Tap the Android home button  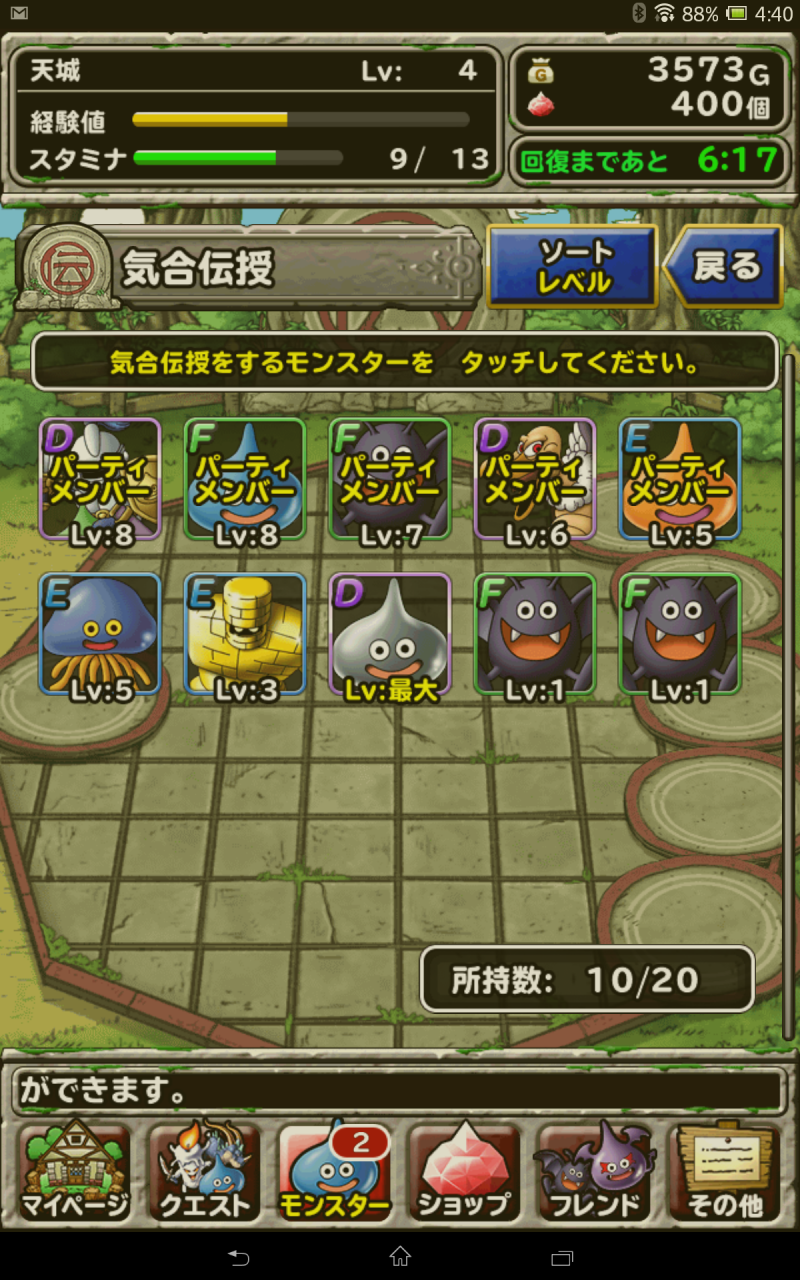coord(400,1256)
